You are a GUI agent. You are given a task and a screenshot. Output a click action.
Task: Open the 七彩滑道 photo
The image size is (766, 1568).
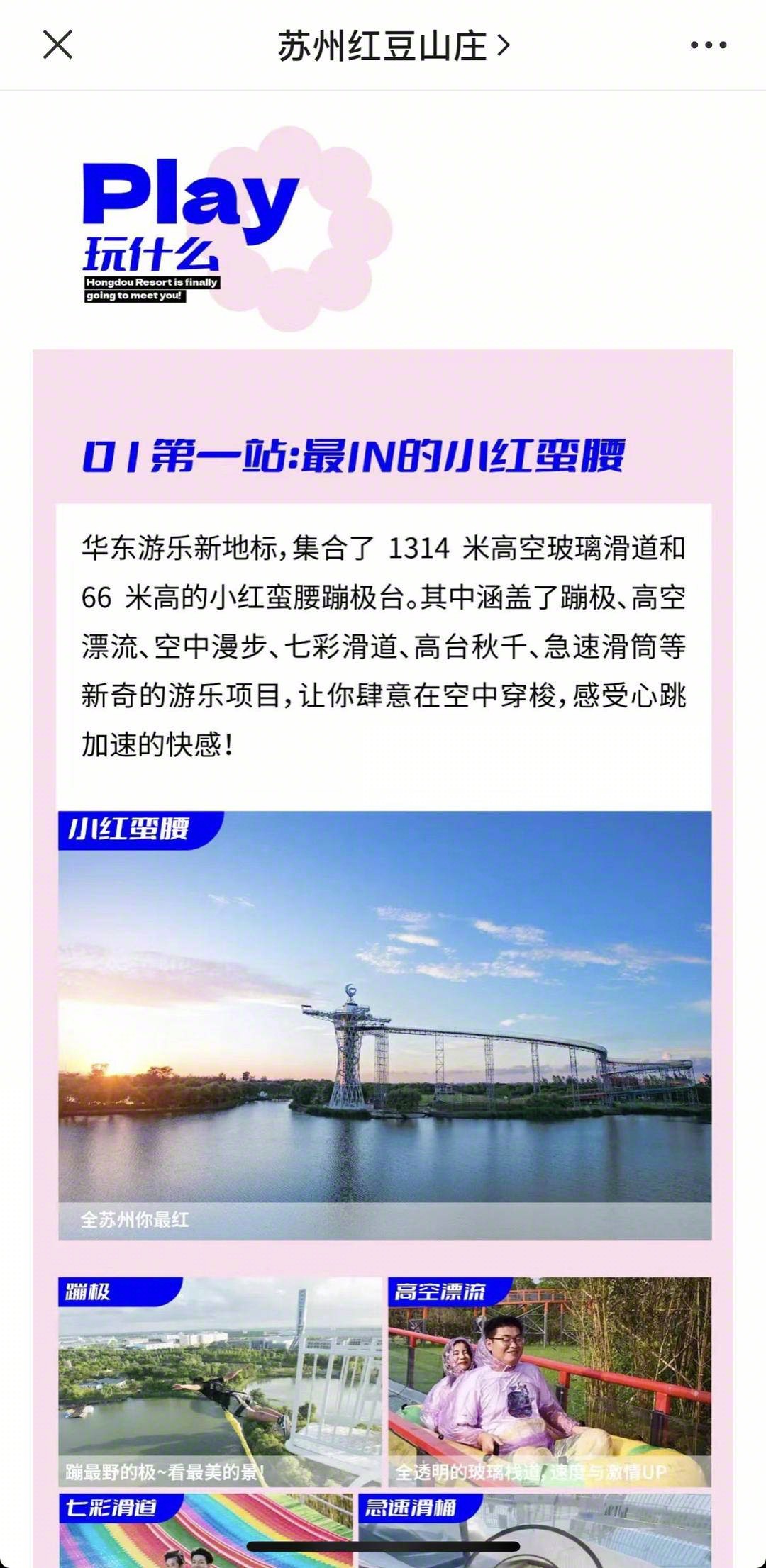[x=205, y=1530]
